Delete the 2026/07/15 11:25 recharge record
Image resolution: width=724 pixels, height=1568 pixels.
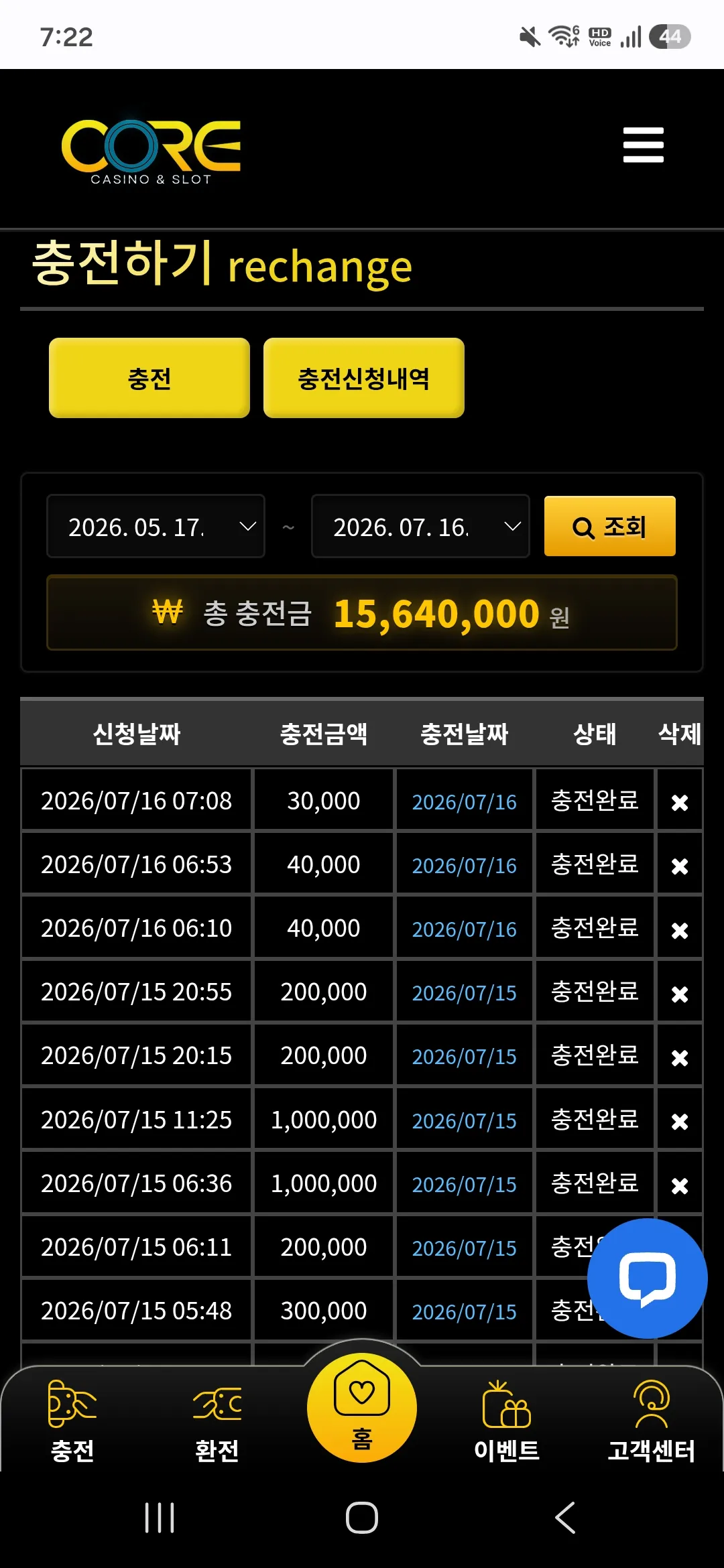click(x=680, y=1121)
